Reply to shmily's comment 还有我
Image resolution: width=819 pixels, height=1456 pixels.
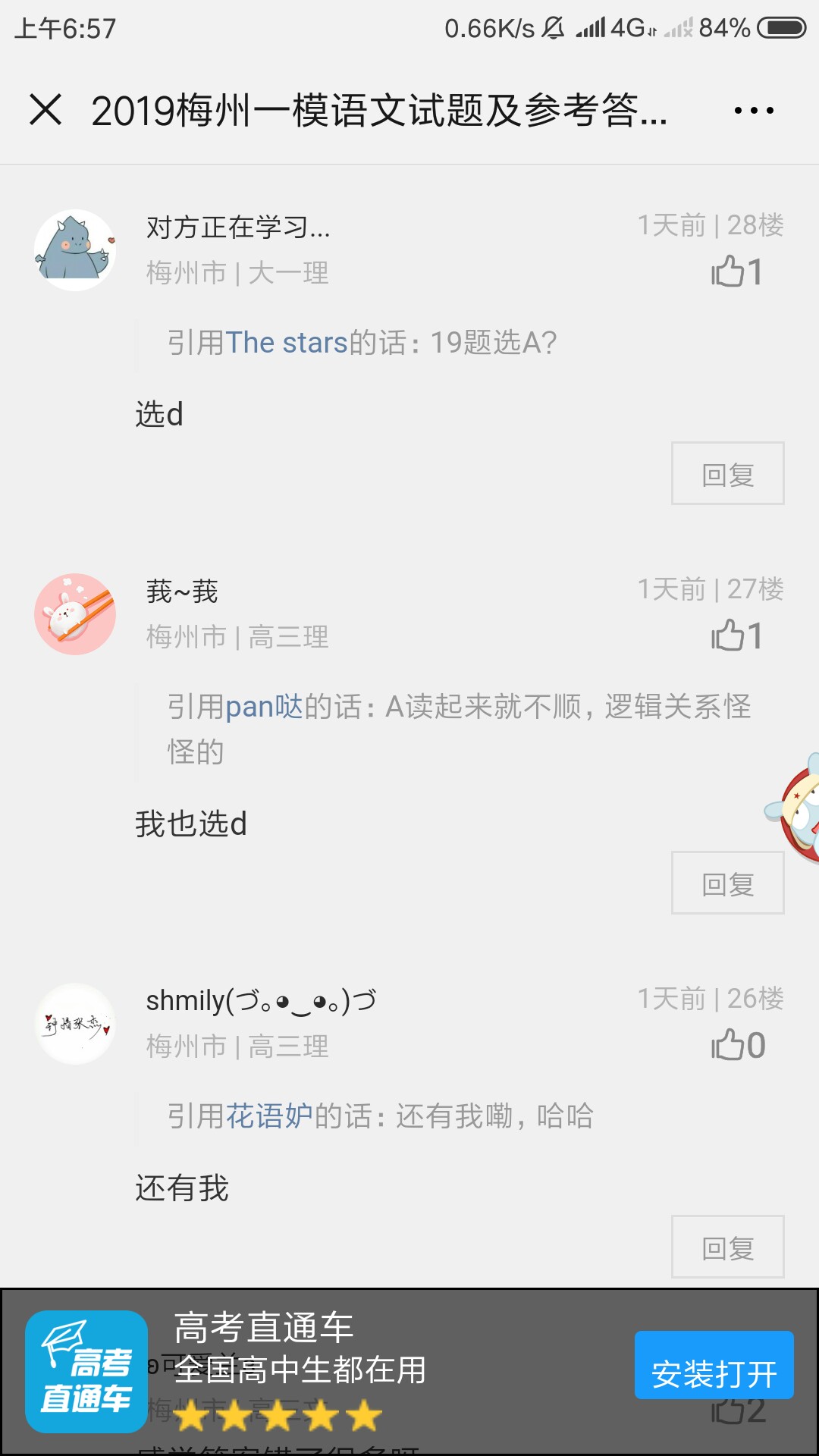click(x=727, y=1247)
